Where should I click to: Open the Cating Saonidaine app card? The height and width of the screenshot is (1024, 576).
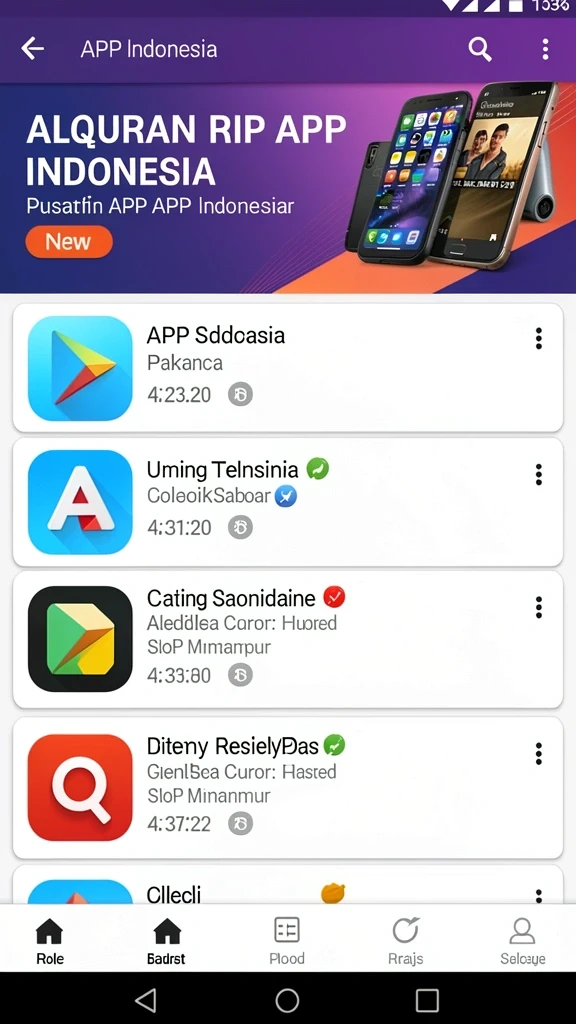288,639
